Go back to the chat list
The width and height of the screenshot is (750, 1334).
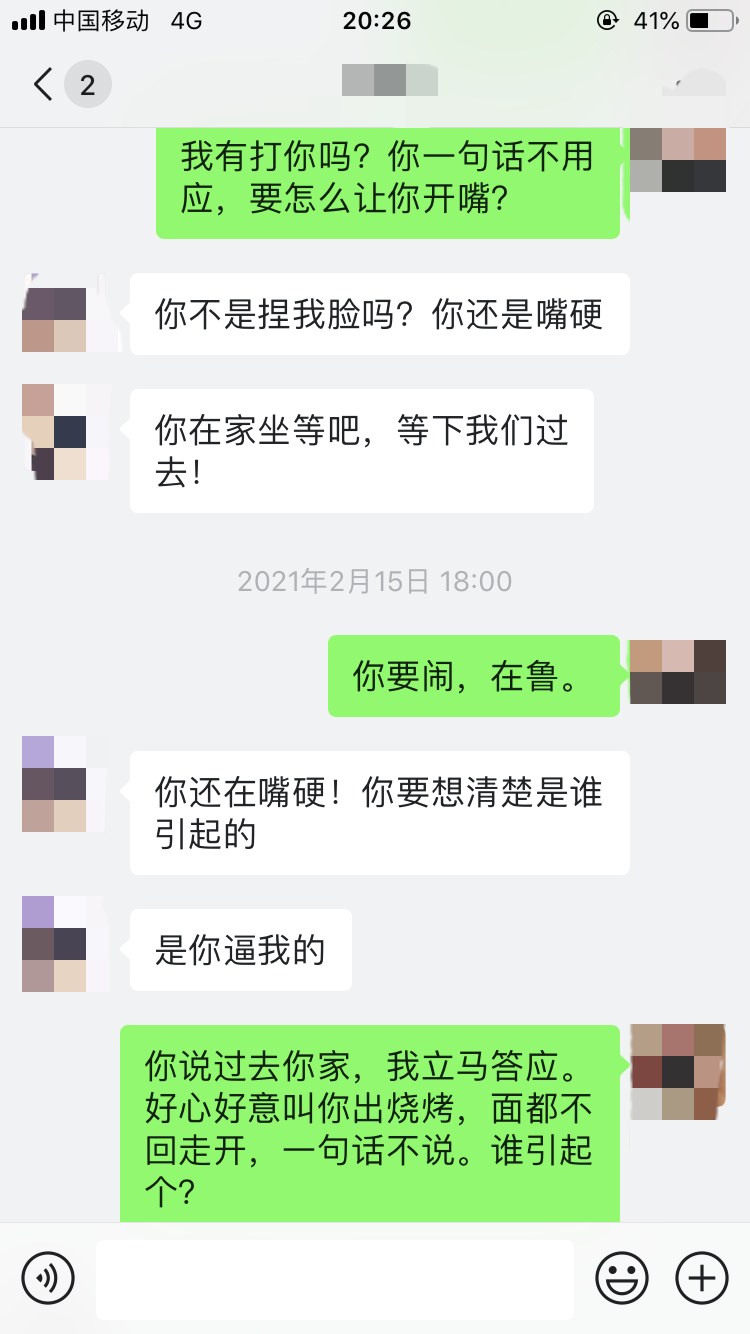[43, 85]
